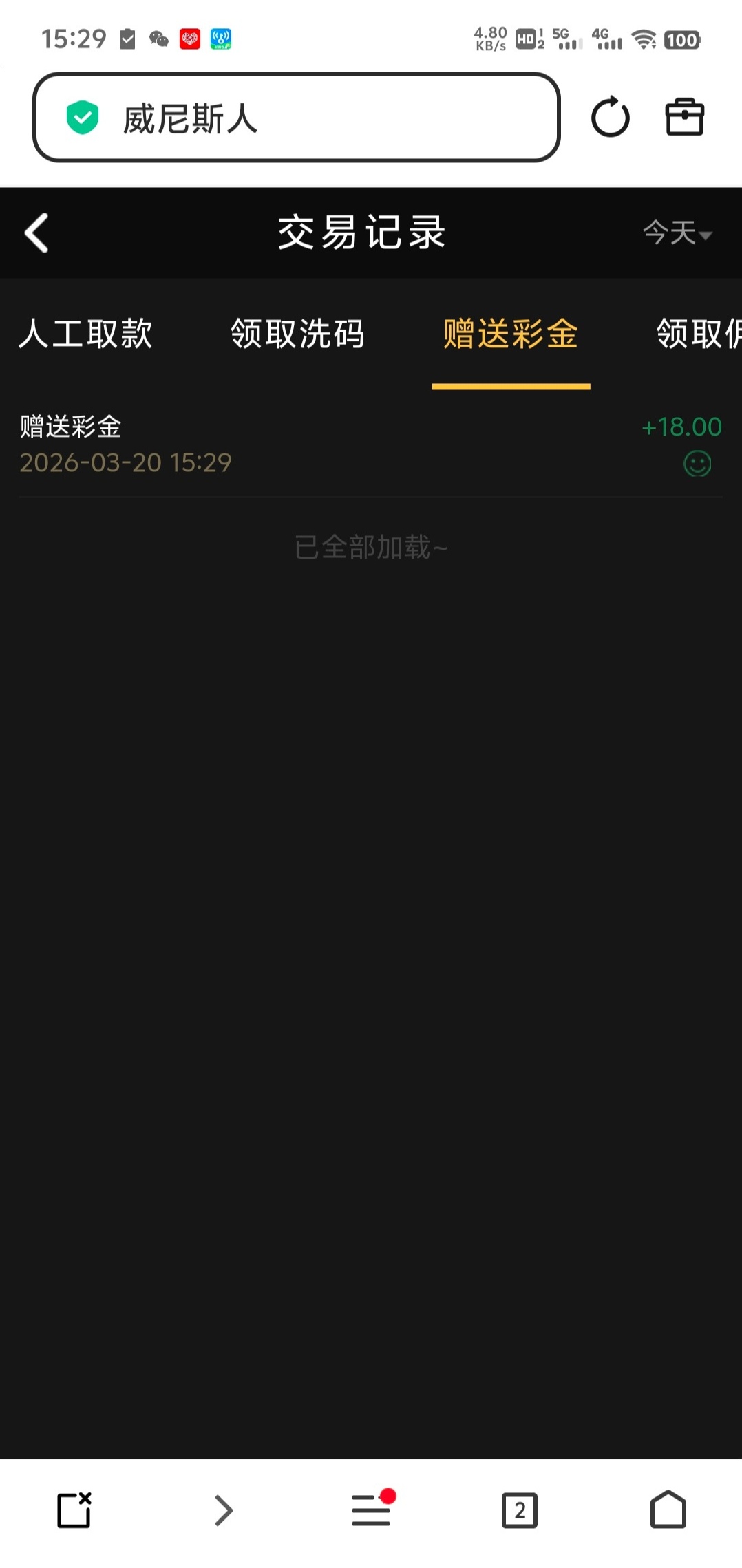
Task: Open the 今天 date filter dropdown
Action: point(677,233)
